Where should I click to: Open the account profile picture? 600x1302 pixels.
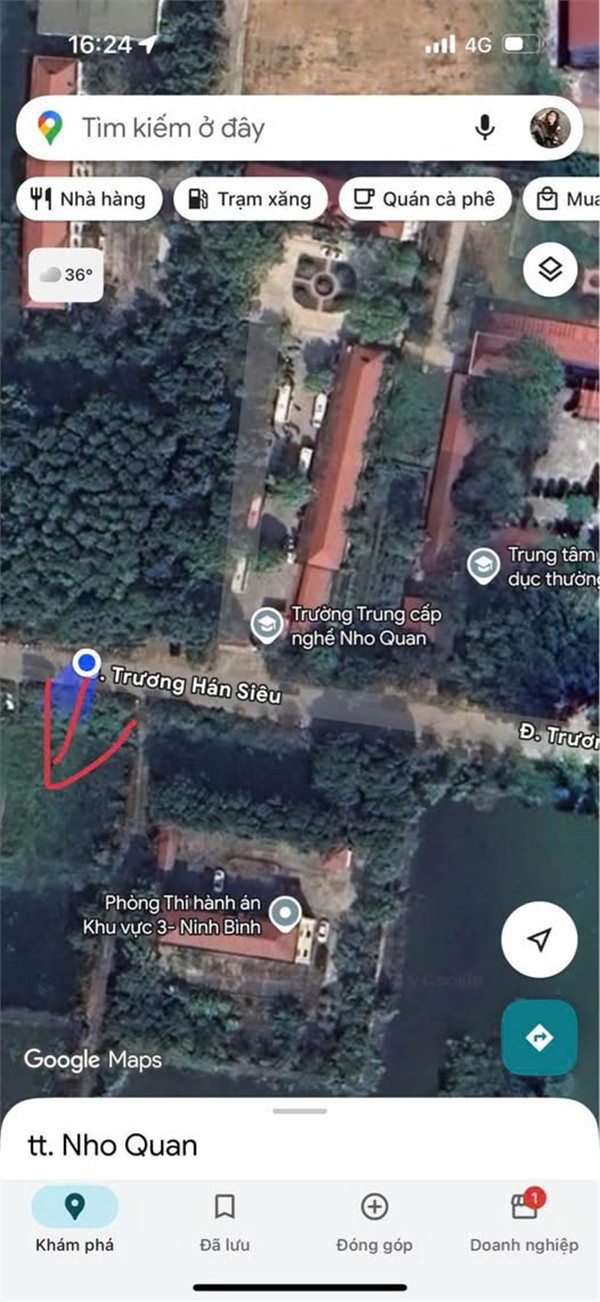coord(550,128)
